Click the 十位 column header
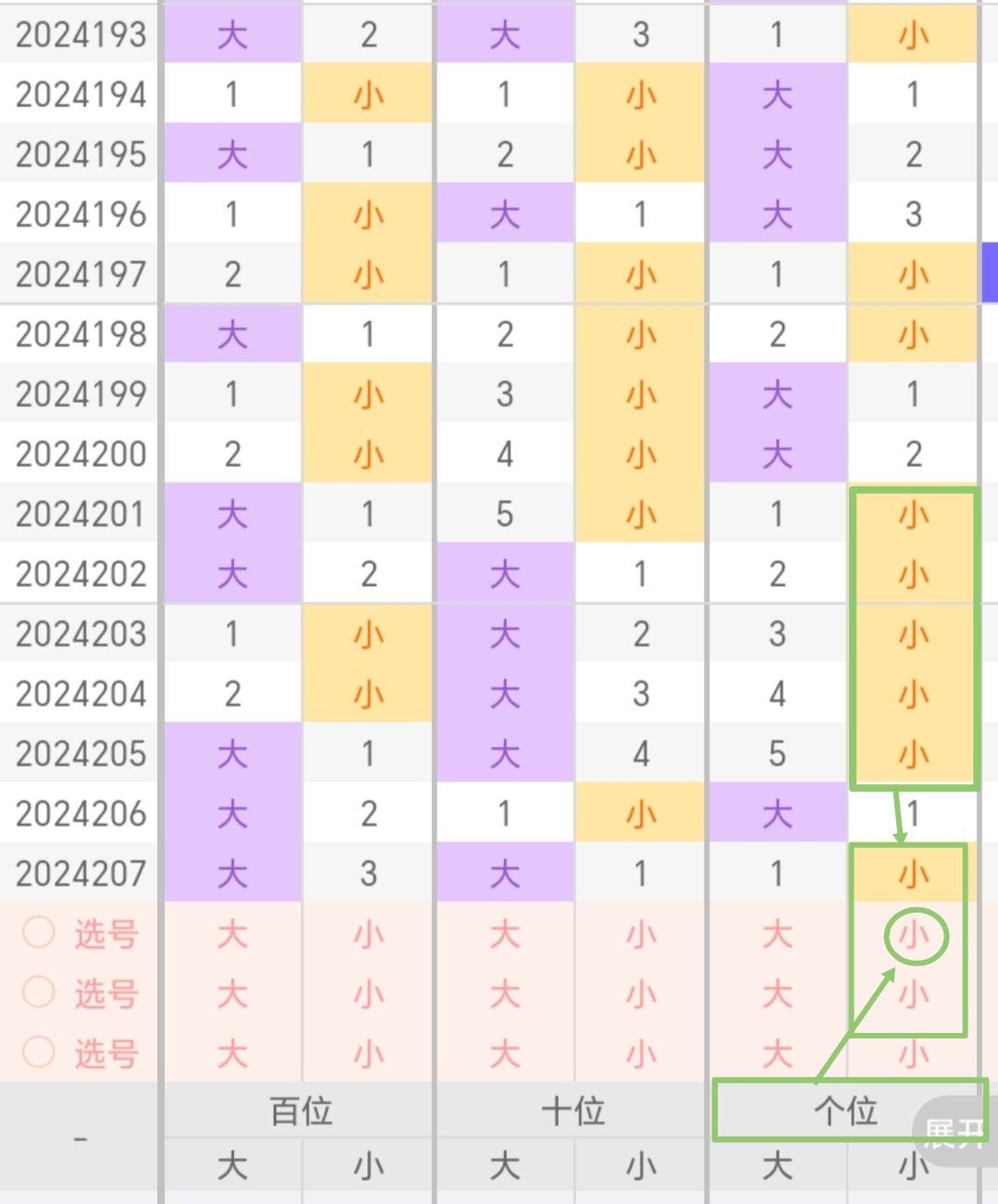Screen dimensions: 998x1204 (x=573, y=1111)
